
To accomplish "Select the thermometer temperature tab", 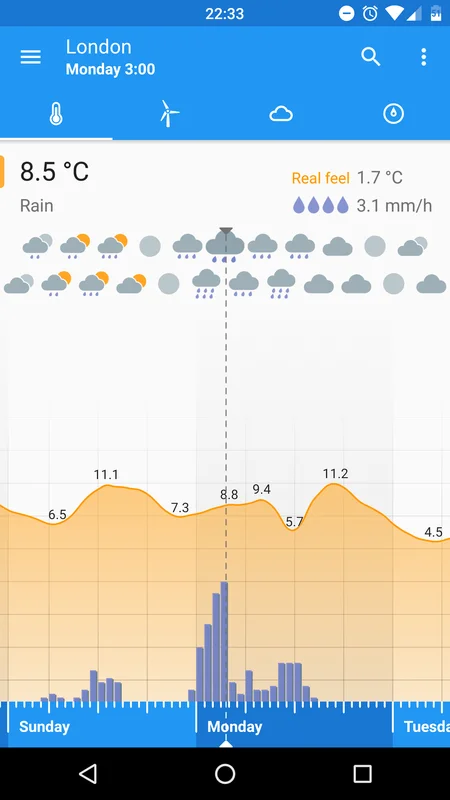I will [x=56, y=114].
